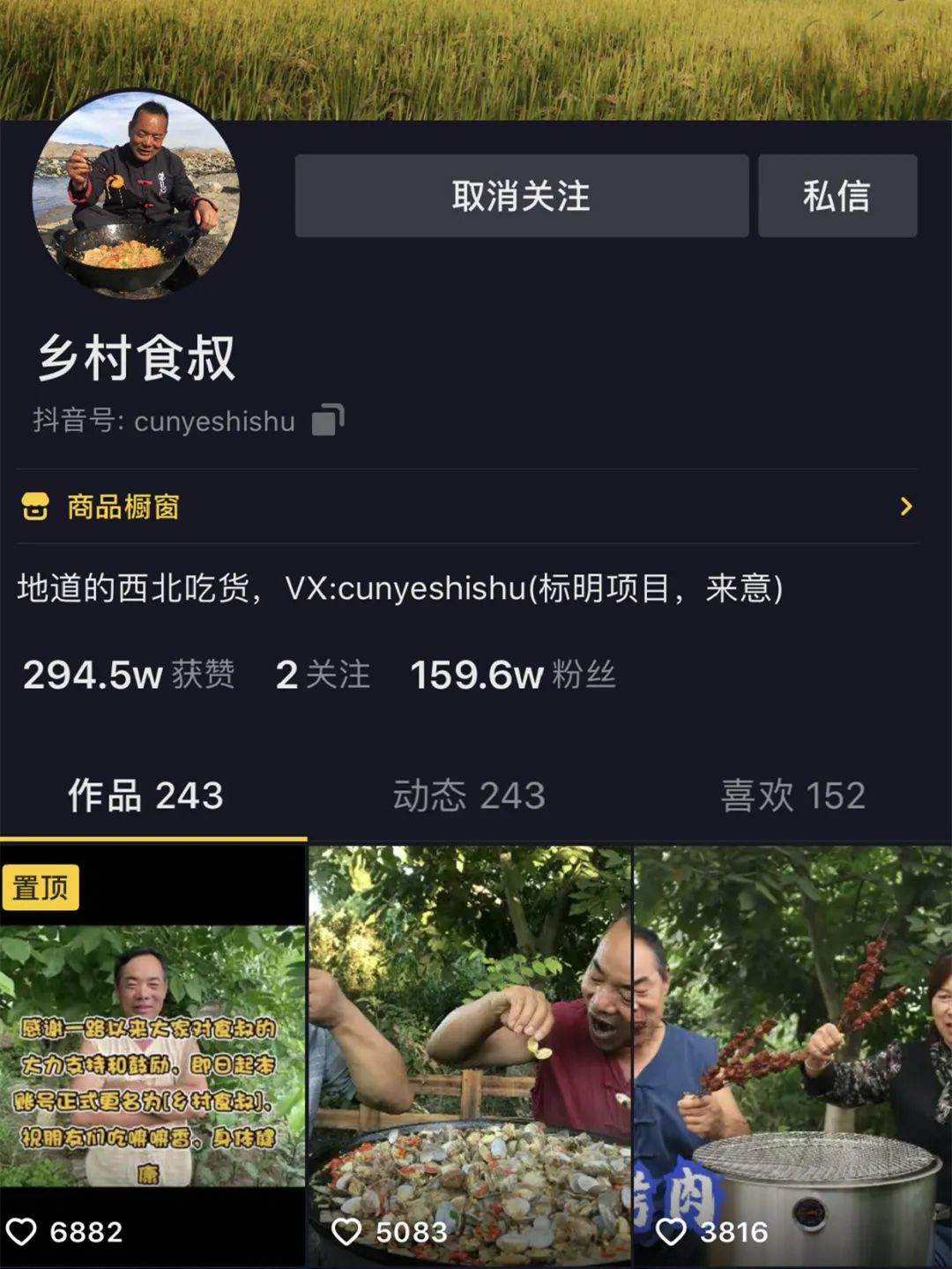Open the 私信 private message button
The image size is (952, 1269).
[x=837, y=198]
